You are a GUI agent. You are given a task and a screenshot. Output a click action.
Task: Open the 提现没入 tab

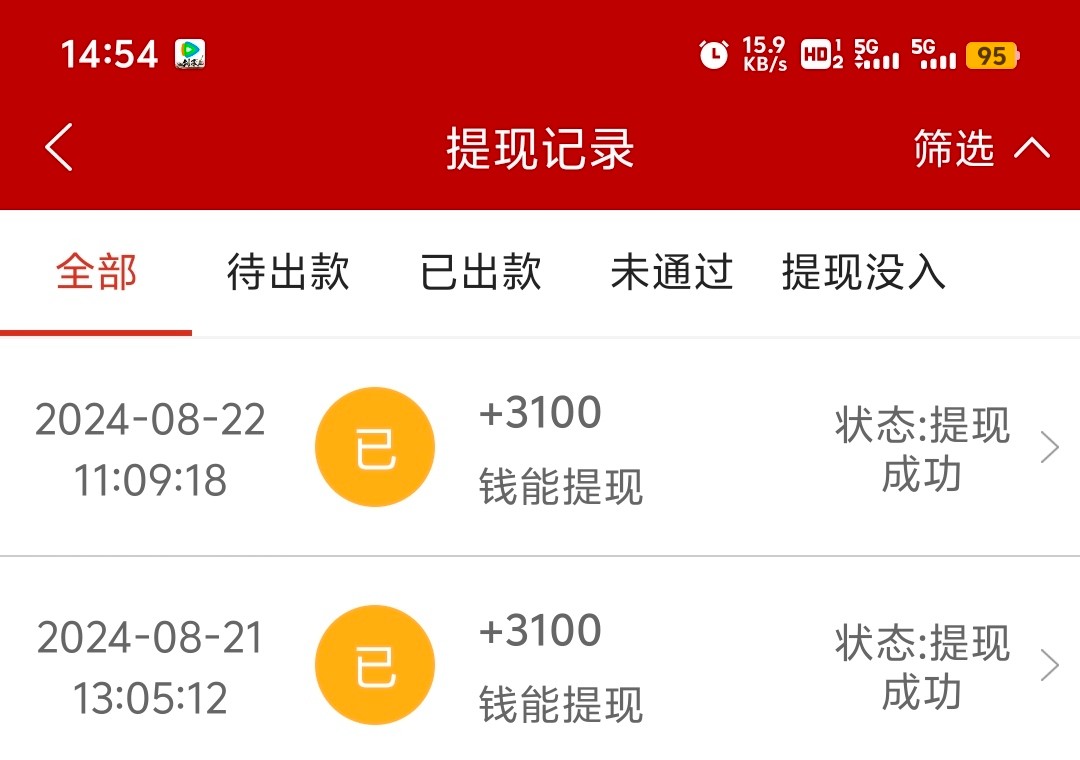pyautogui.click(x=863, y=272)
